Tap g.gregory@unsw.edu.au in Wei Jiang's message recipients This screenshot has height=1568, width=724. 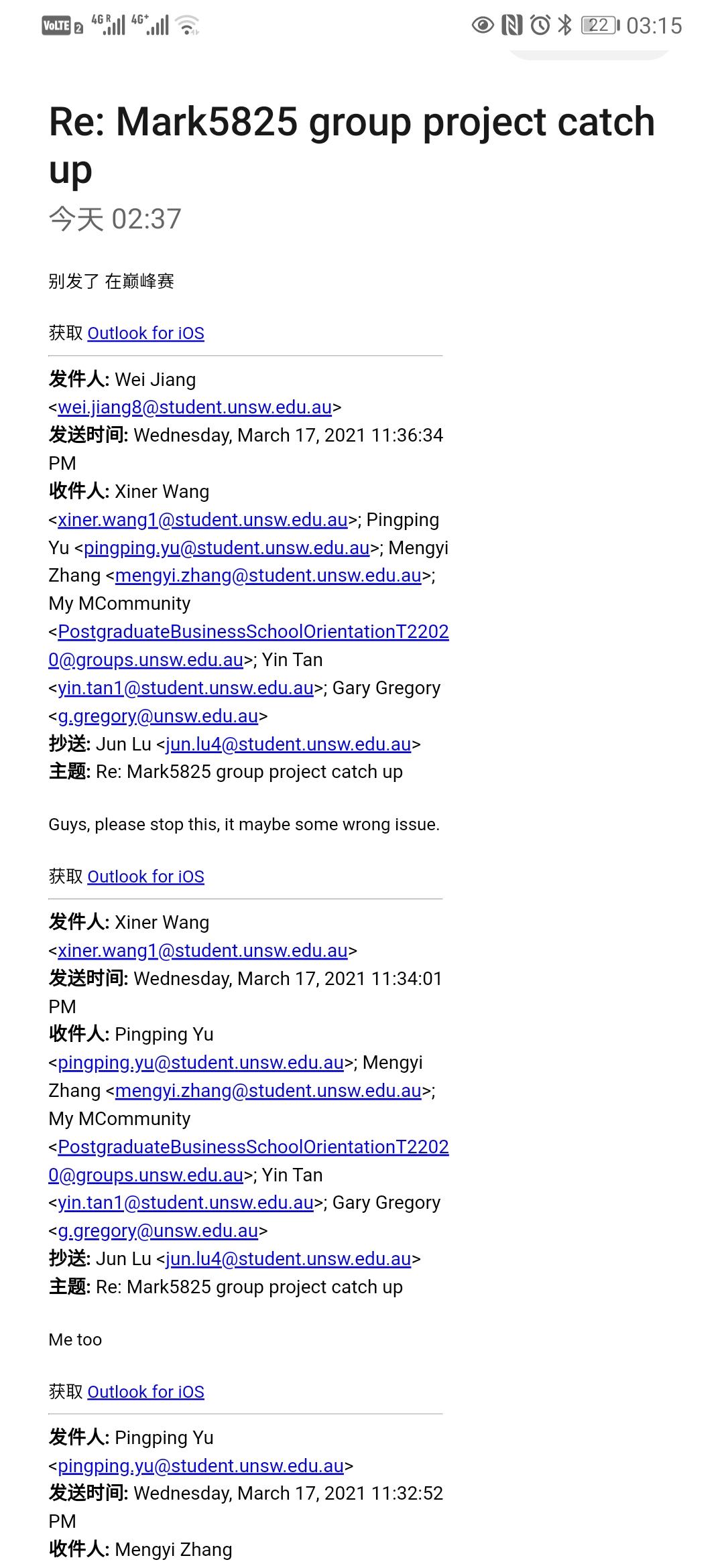pyautogui.click(x=158, y=716)
